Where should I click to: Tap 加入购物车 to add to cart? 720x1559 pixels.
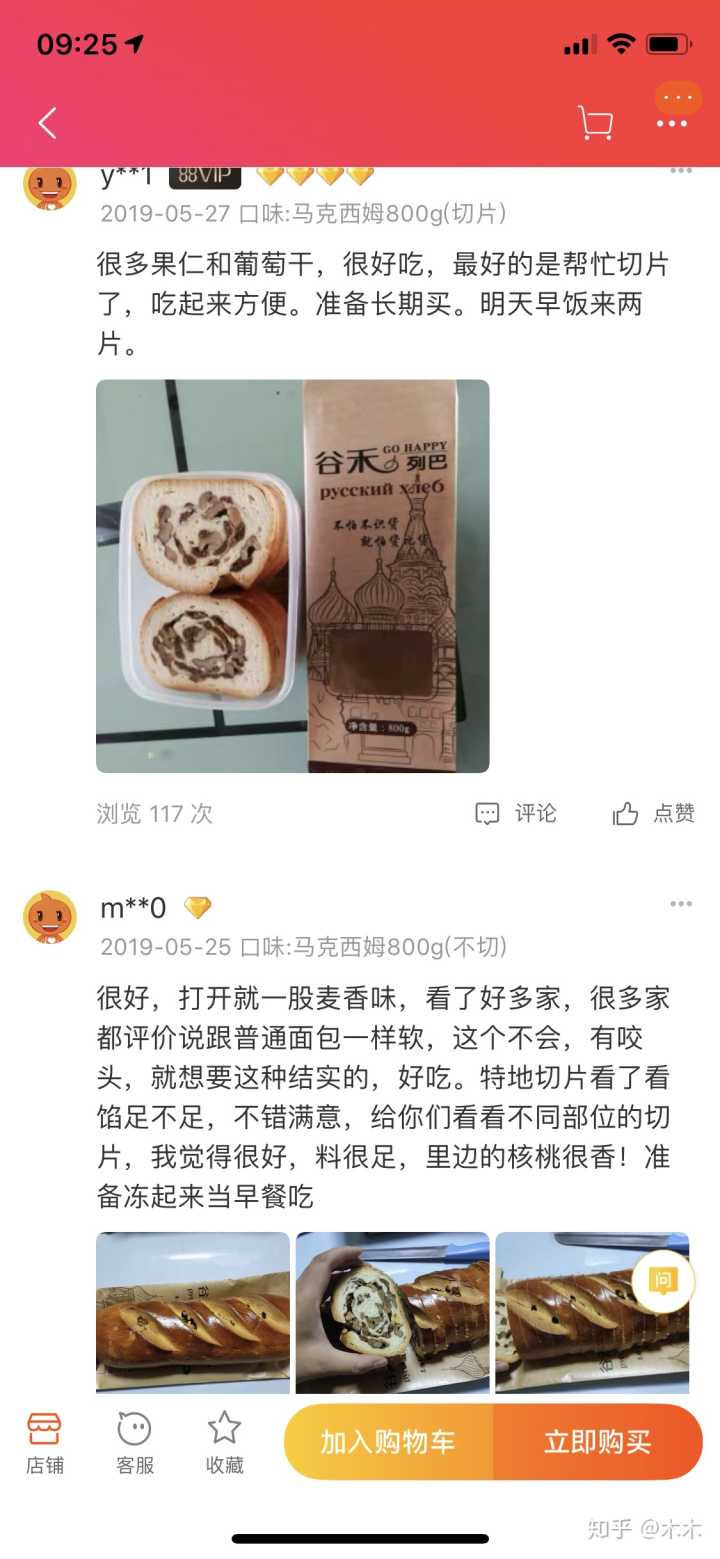[x=388, y=1442]
